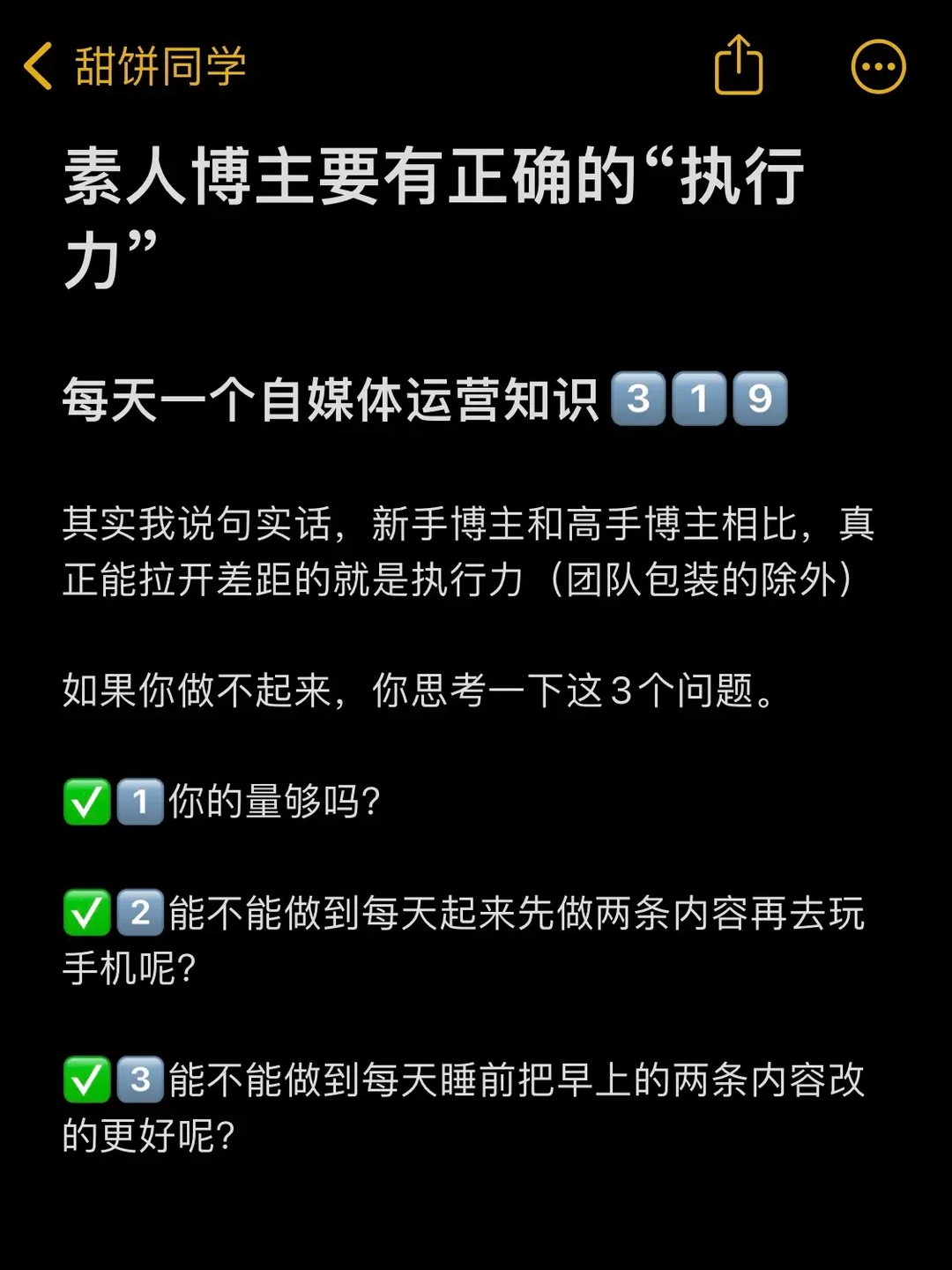The height and width of the screenshot is (1270, 952).
Task: Open the share sheet from the export arrow
Action: (x=739, y=66)
